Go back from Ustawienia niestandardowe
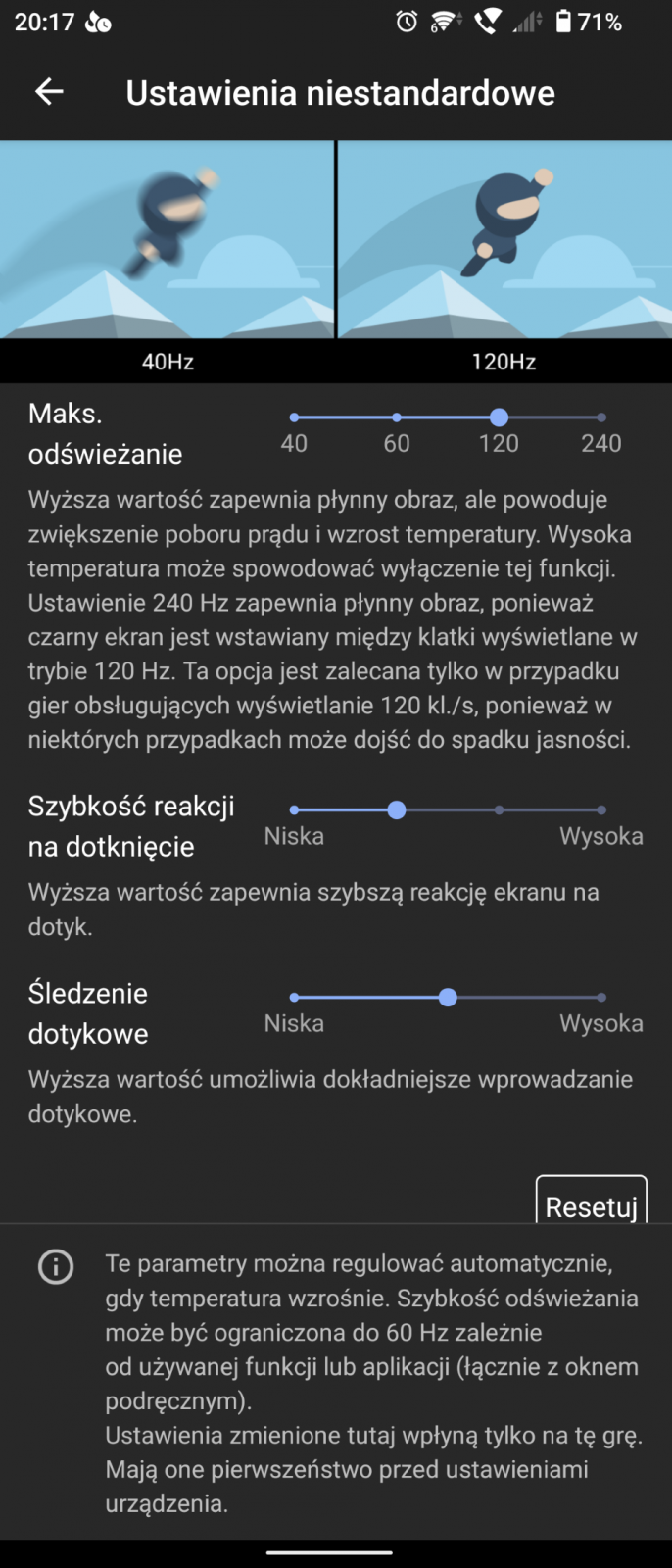 tap(49, 92)
